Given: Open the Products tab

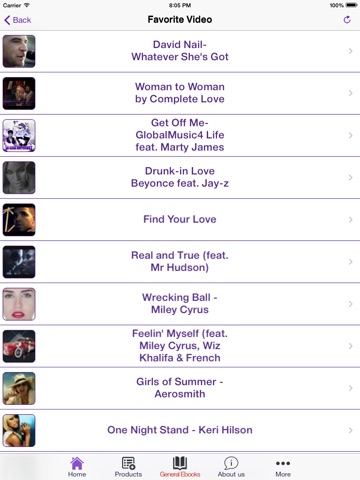Looking at the screenshot, I should (x=128, y=467).
